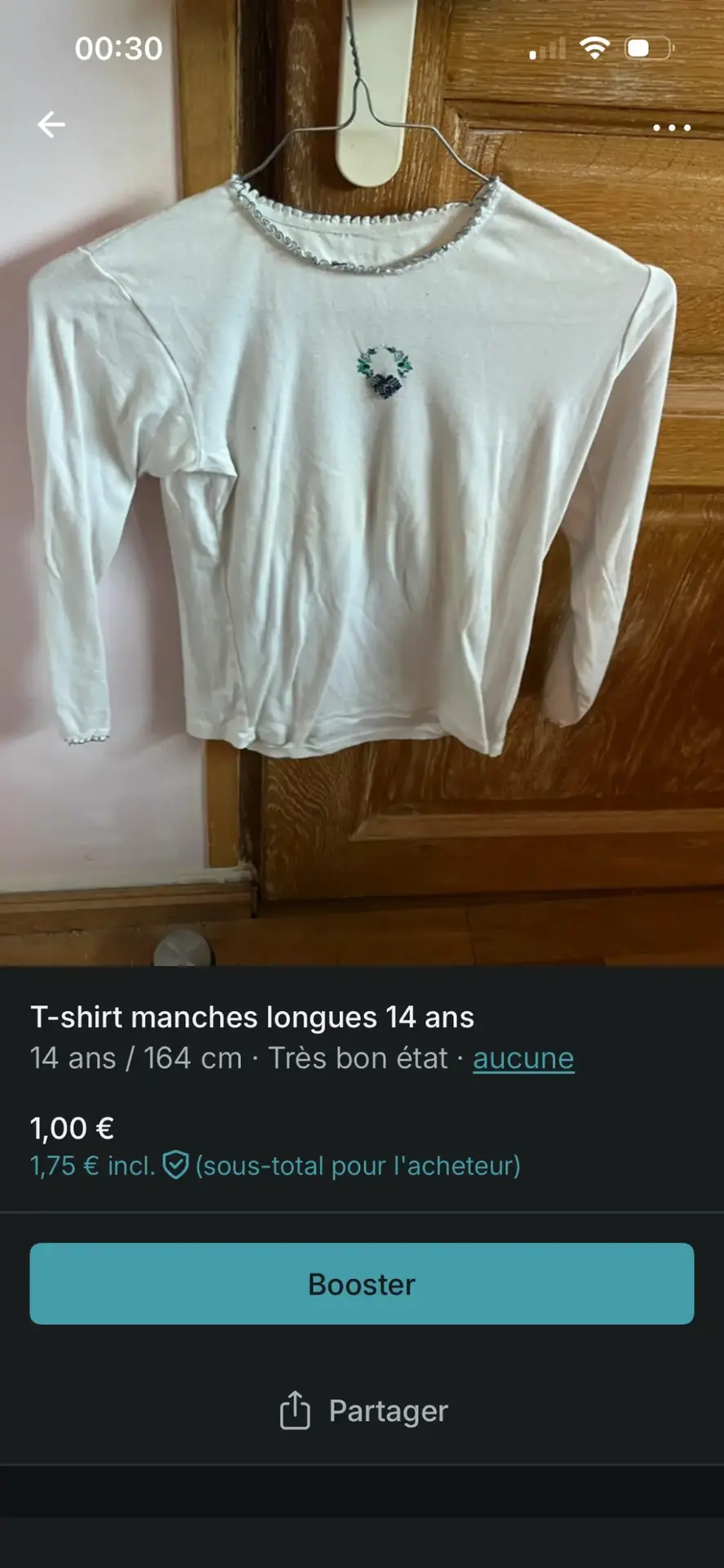Screen dimensions: 724x1568
Task: Open the three-dot overflow menu
Action: [672, 127]
